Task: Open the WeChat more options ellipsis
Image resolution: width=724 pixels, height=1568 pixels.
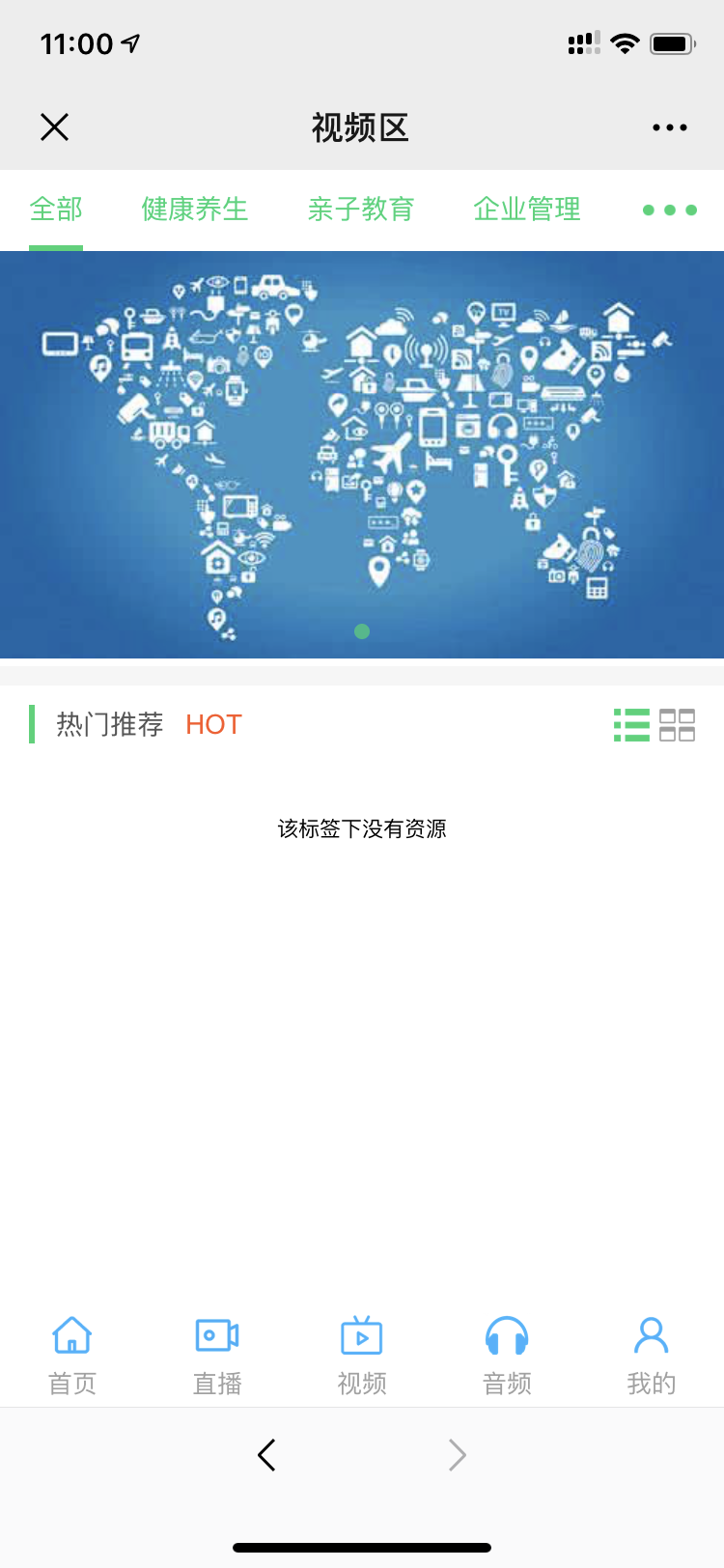Action: click(670, 126)
